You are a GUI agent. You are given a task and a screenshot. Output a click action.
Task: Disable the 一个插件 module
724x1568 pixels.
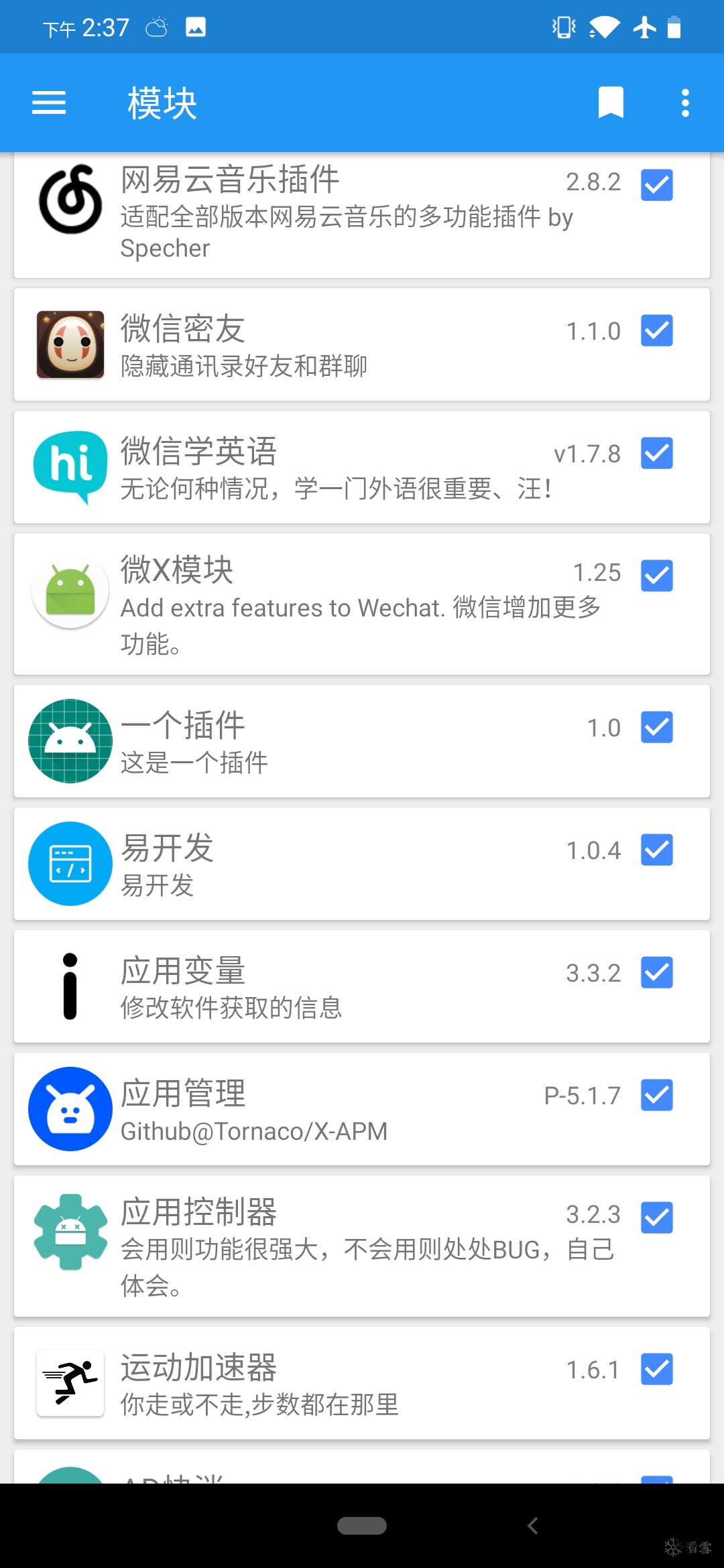(657, 728)
